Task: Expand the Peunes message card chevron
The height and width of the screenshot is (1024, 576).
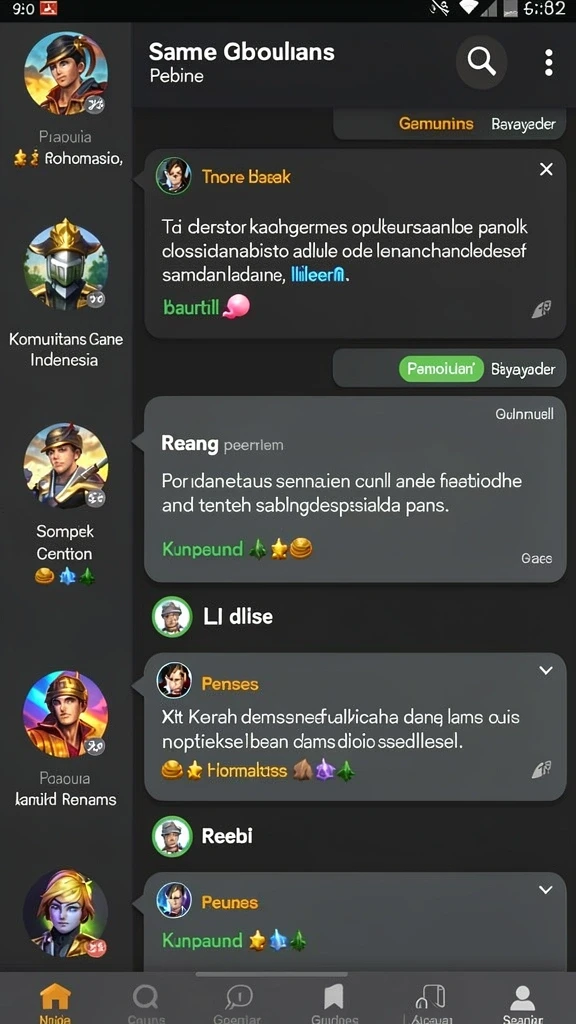Action: click(x=546, y=889)
